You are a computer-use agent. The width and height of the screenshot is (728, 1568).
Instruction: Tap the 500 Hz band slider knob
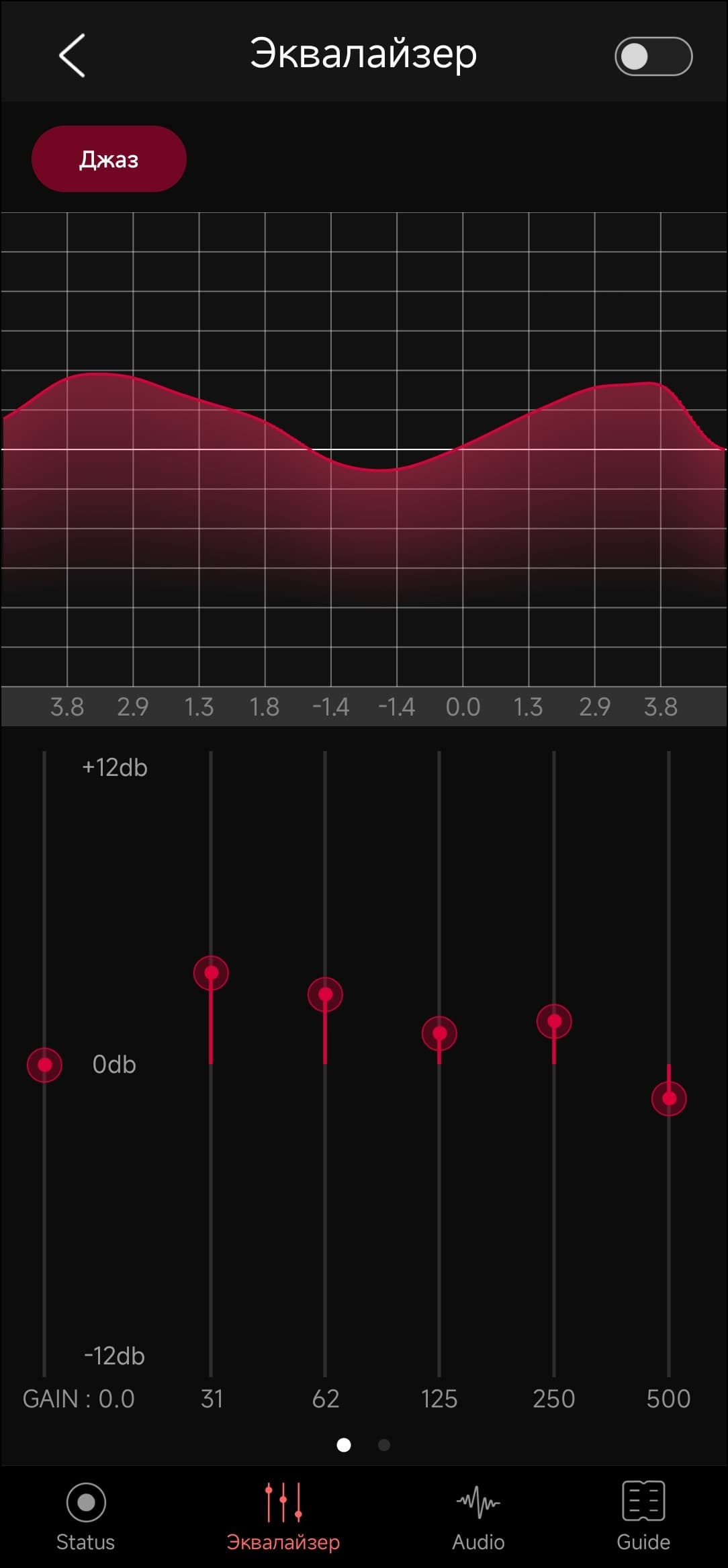coord(669,1098)
